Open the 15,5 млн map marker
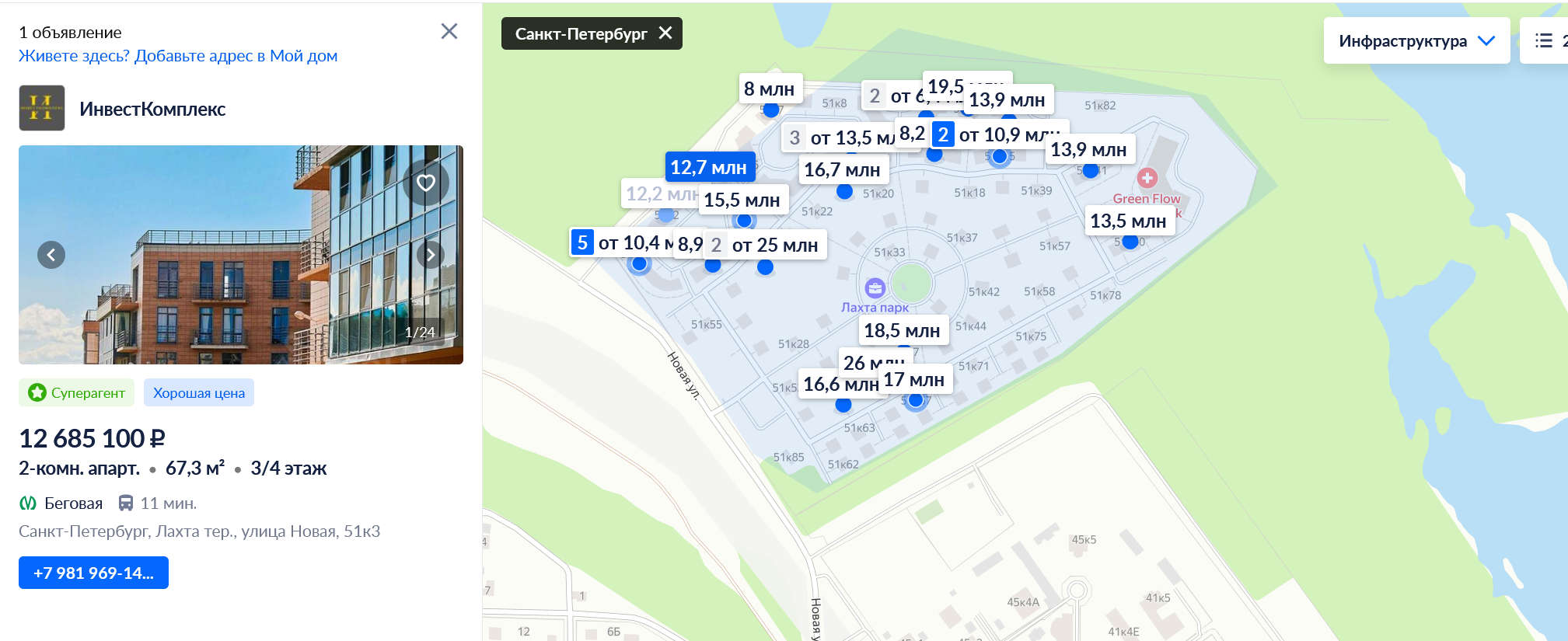 [742, 200]
